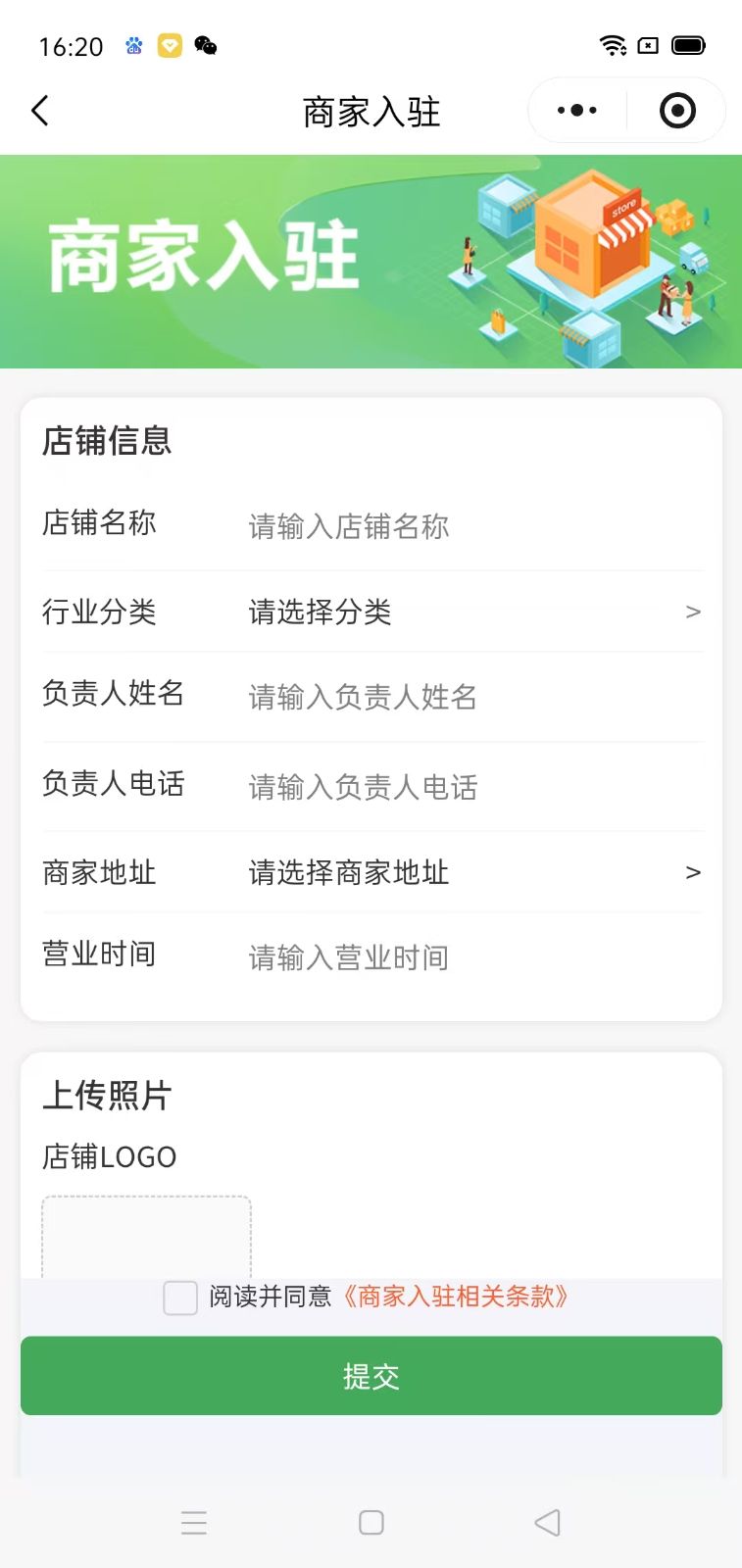Select the 营业时间 input field
This screenshot has height=1568, width=742.
(470, 957)
